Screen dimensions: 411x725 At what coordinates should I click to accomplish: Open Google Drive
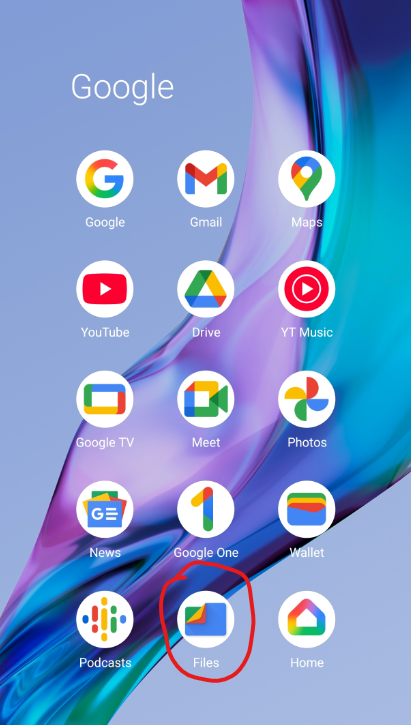[206, 289]
